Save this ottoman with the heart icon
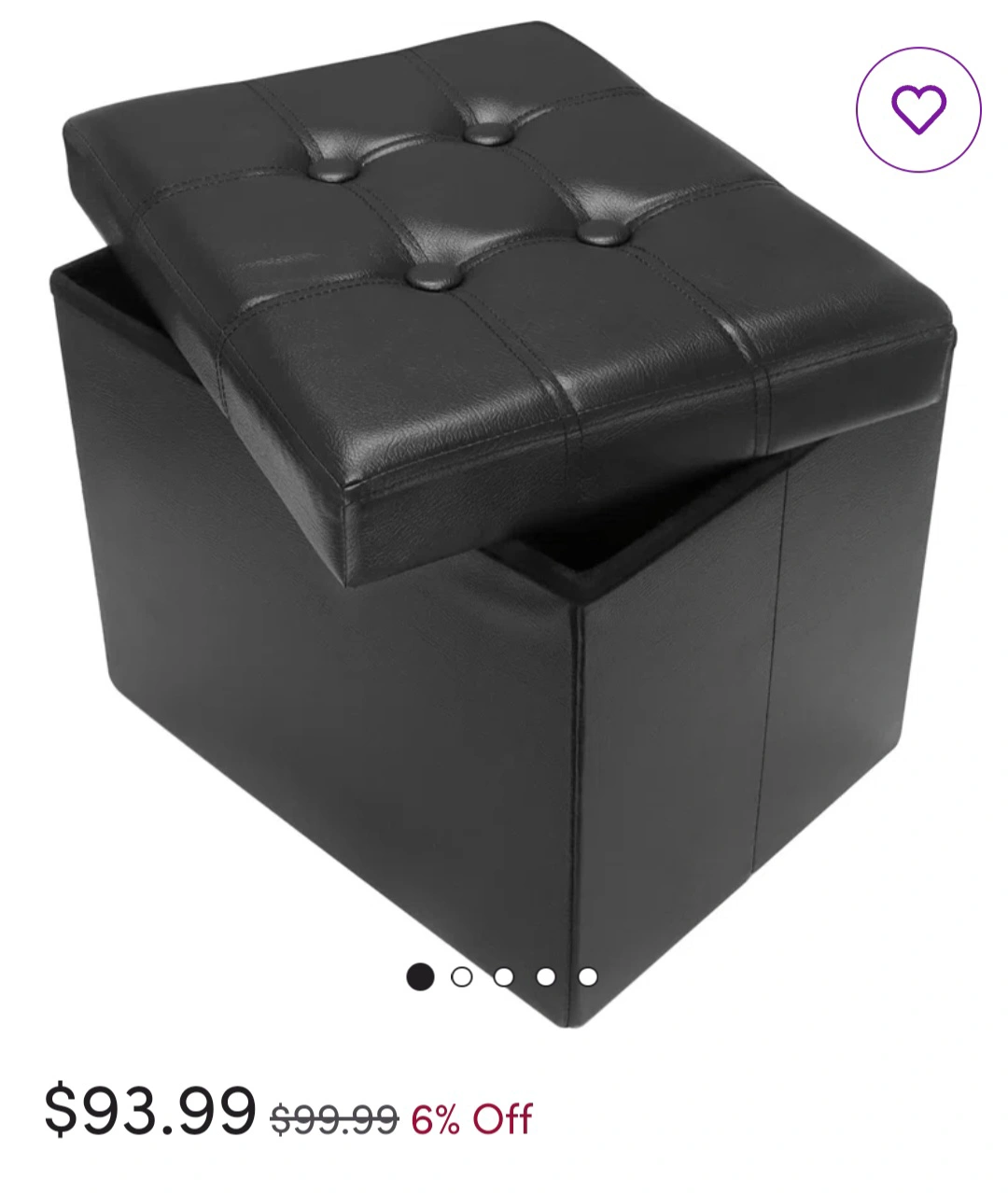The image size is (1008, 1193). tap(918, 109)
